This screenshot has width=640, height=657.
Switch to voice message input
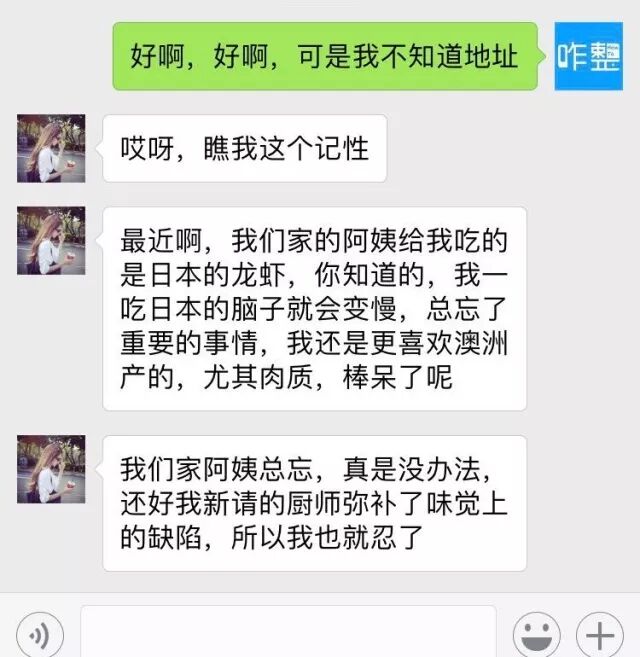40,635
